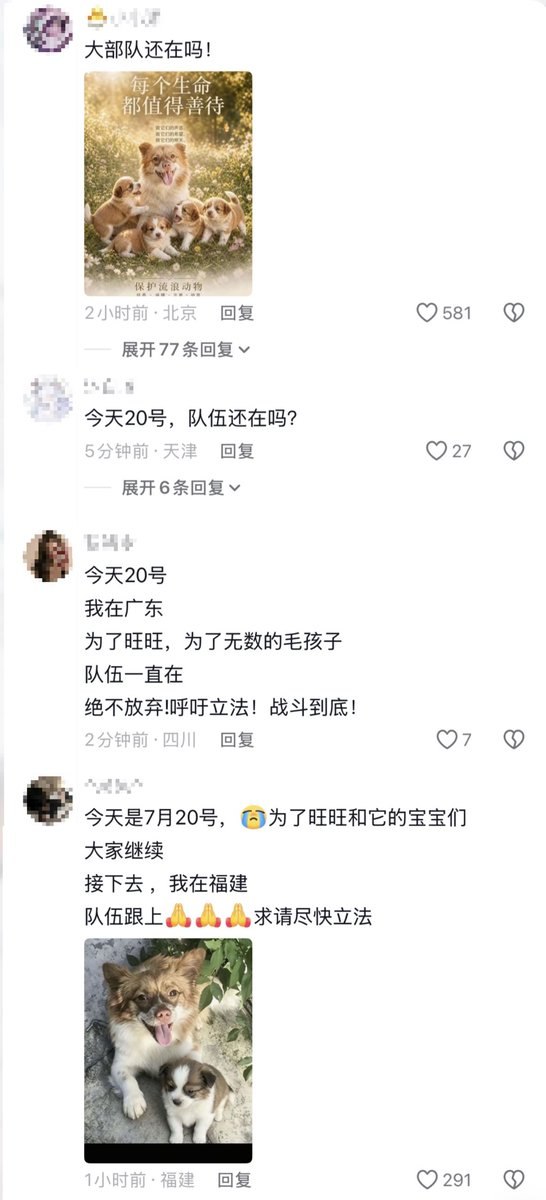The width and height of the screenshot is (546, 1200).
Task: Reply to the Beijing comment posted 2小时前
Action: 237,313
